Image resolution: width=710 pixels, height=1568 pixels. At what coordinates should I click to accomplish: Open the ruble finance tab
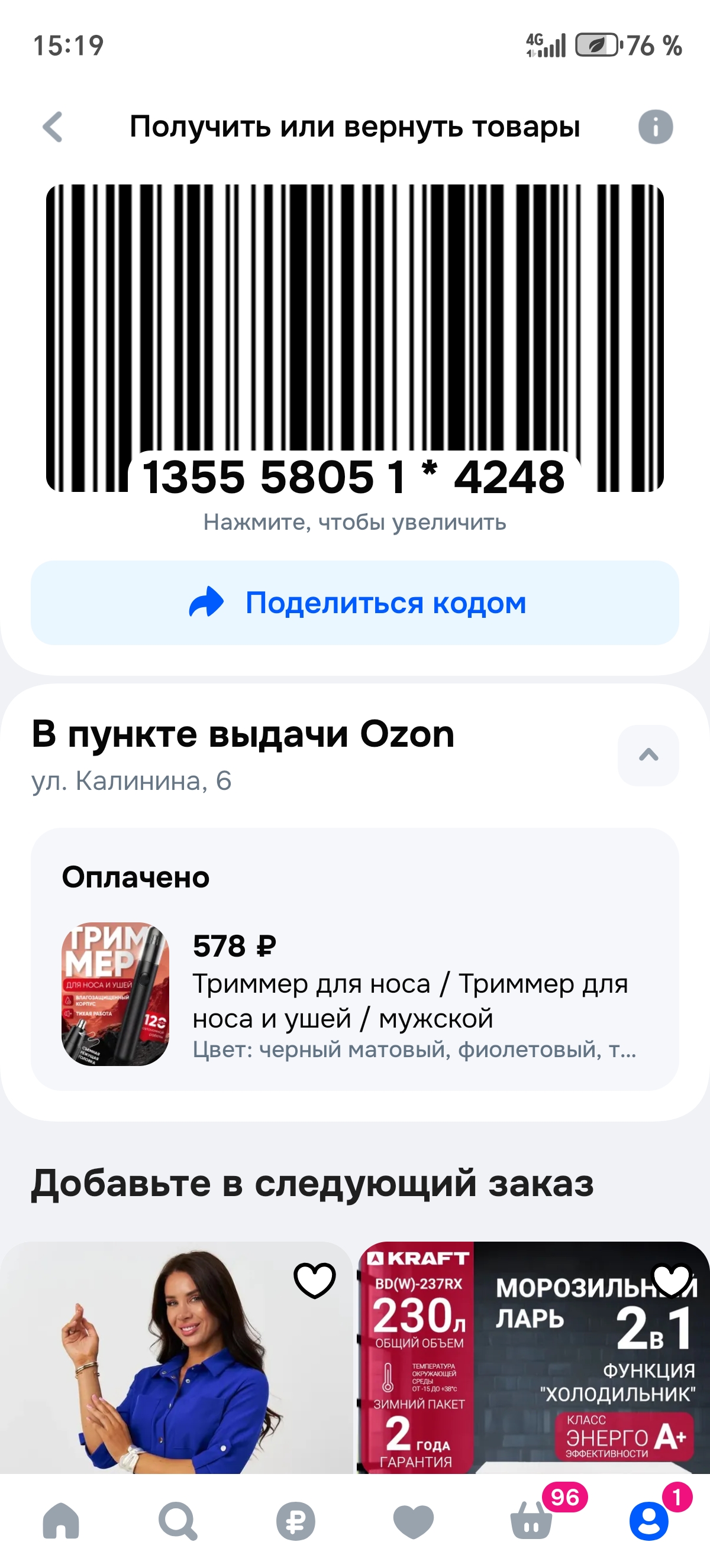click(x=296, y=1521)
